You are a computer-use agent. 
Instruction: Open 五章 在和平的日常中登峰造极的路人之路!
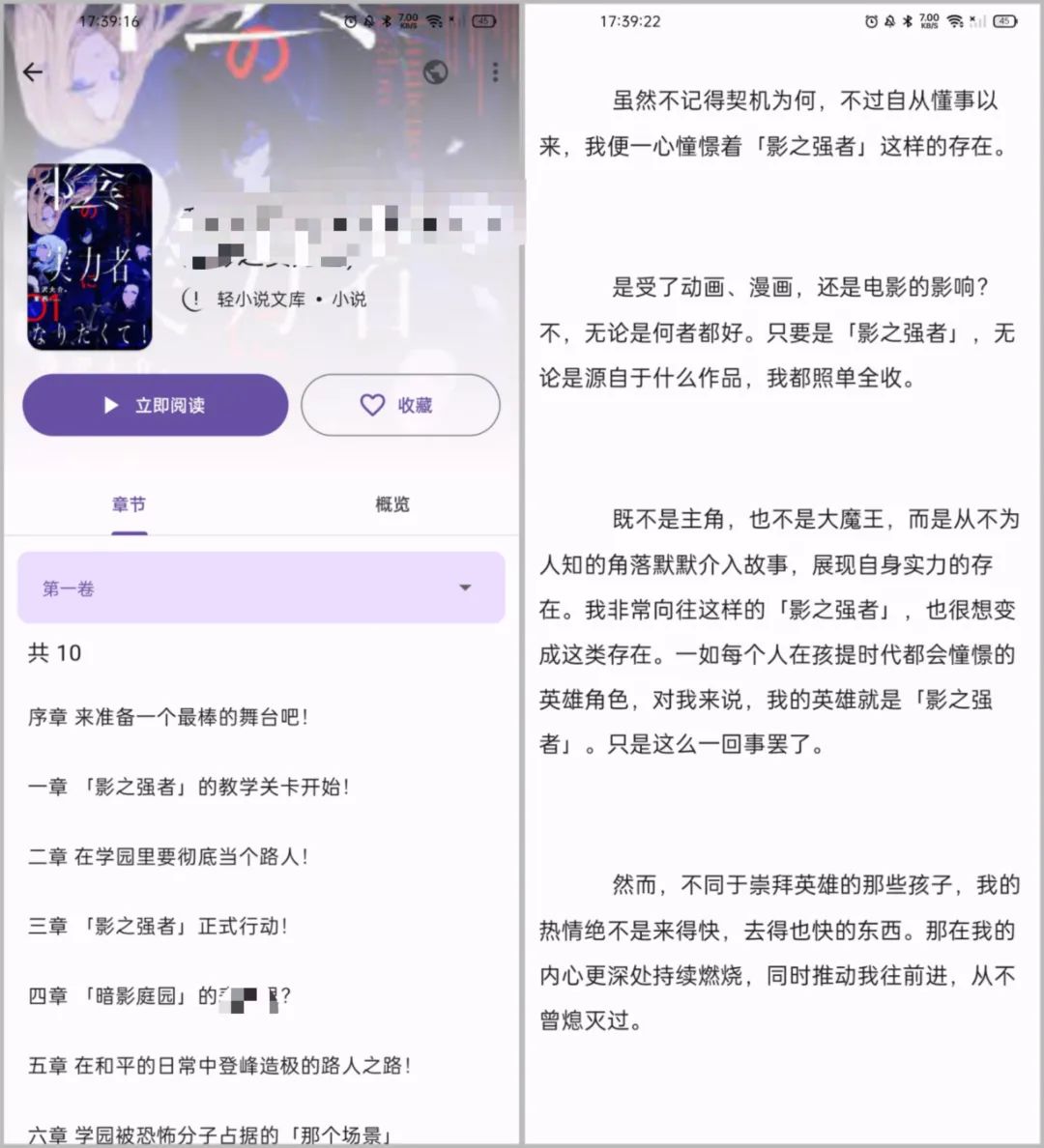(x=219, y=1065)
